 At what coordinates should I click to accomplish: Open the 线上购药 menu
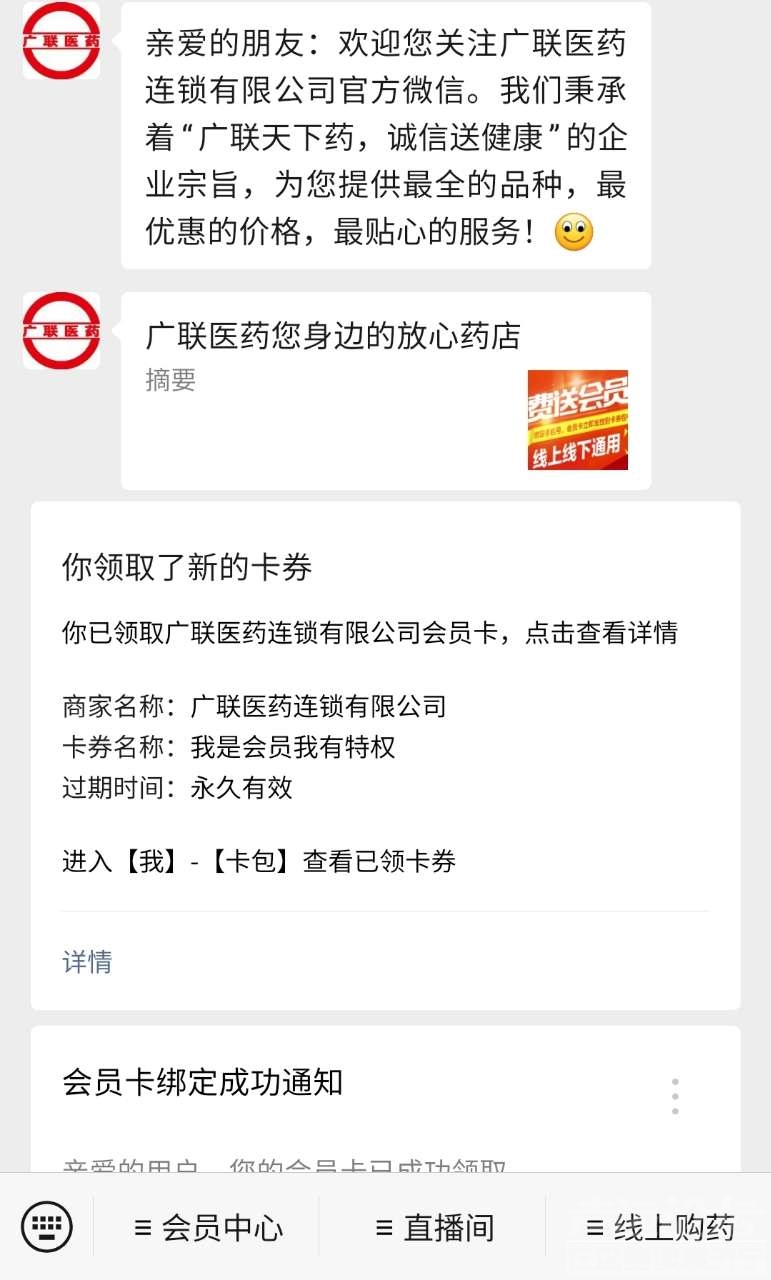click(660, 1228)
